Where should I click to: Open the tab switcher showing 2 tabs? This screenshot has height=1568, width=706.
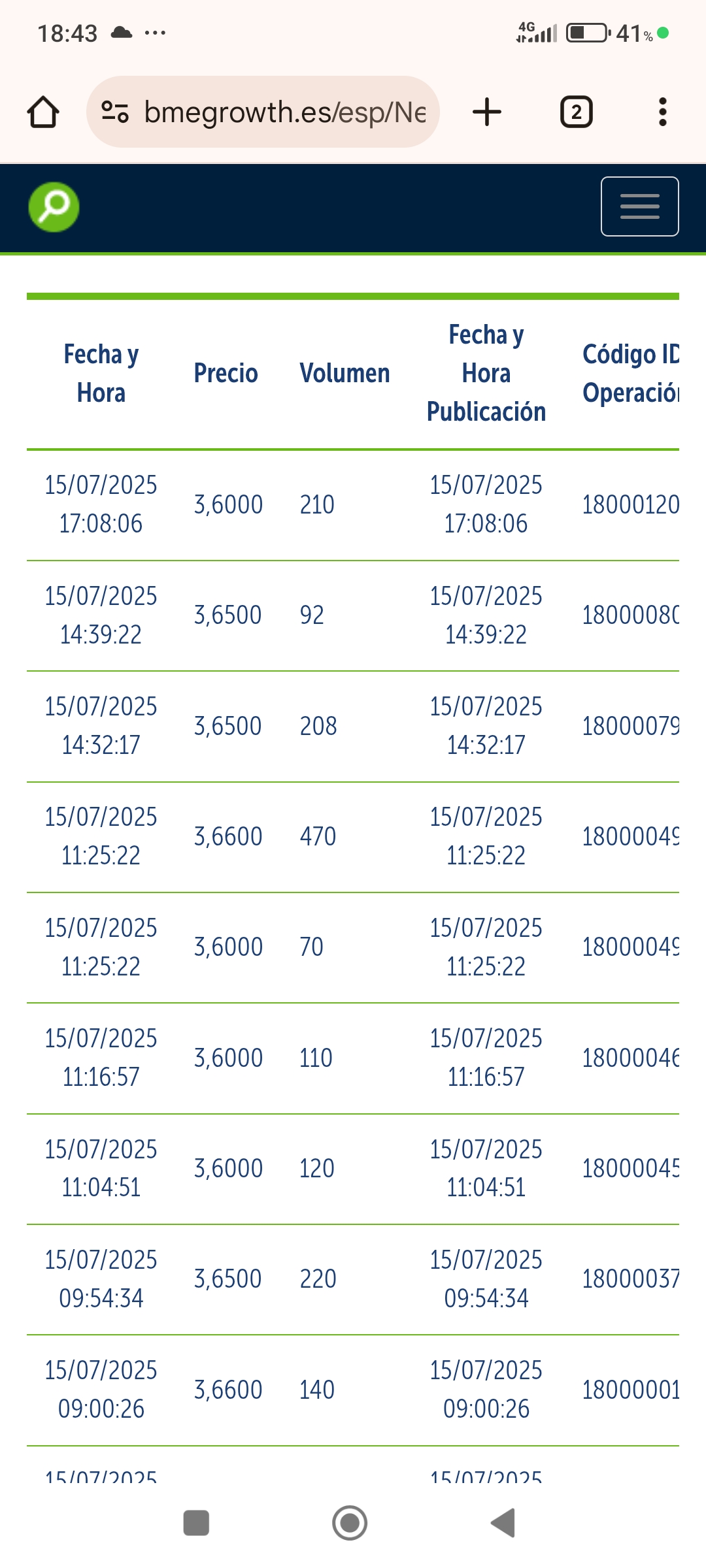(576, 112)
